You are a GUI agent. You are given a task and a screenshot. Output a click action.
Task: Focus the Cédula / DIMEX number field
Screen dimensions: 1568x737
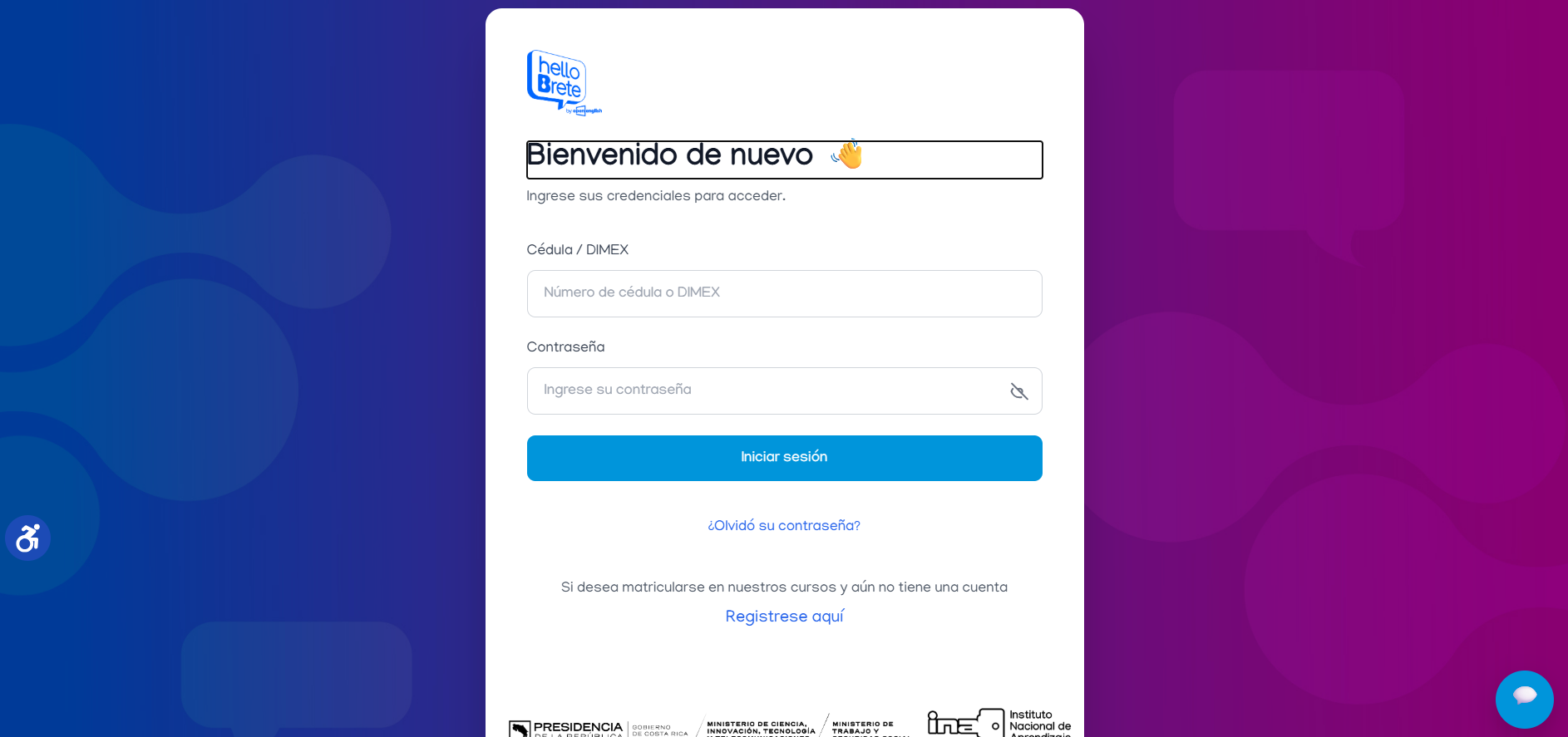(784, 293)
